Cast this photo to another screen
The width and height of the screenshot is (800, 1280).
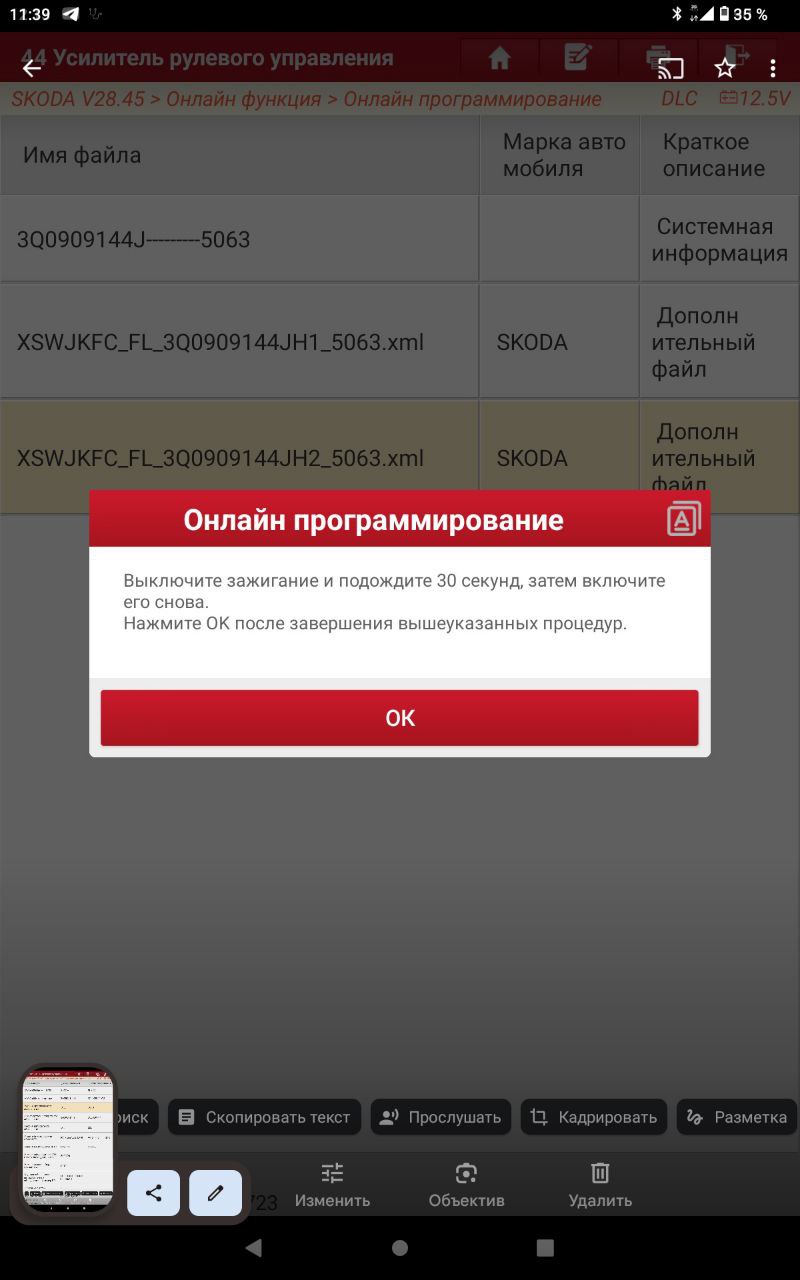tap(671, 68)
